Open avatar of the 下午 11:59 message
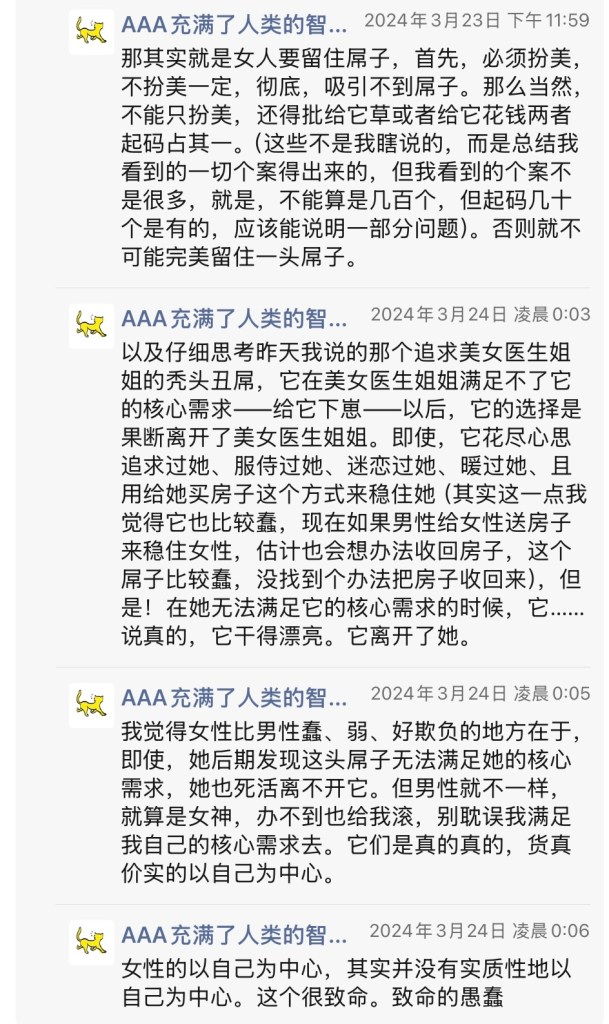The height and width of the screenshot is (1024, 609). (x=91, y=32)
